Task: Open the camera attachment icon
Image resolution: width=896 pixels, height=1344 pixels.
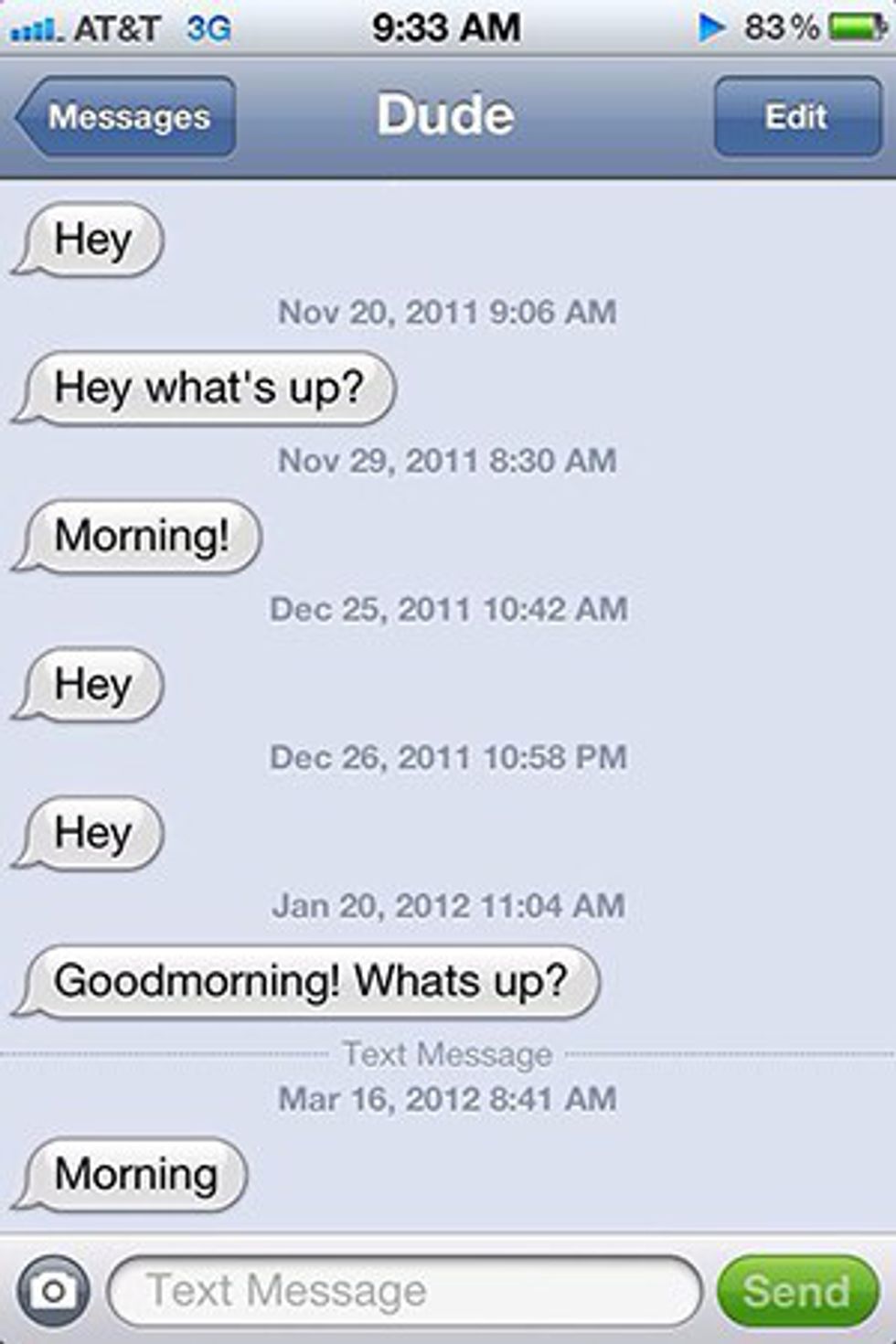Action: [x=53, y=1291]
